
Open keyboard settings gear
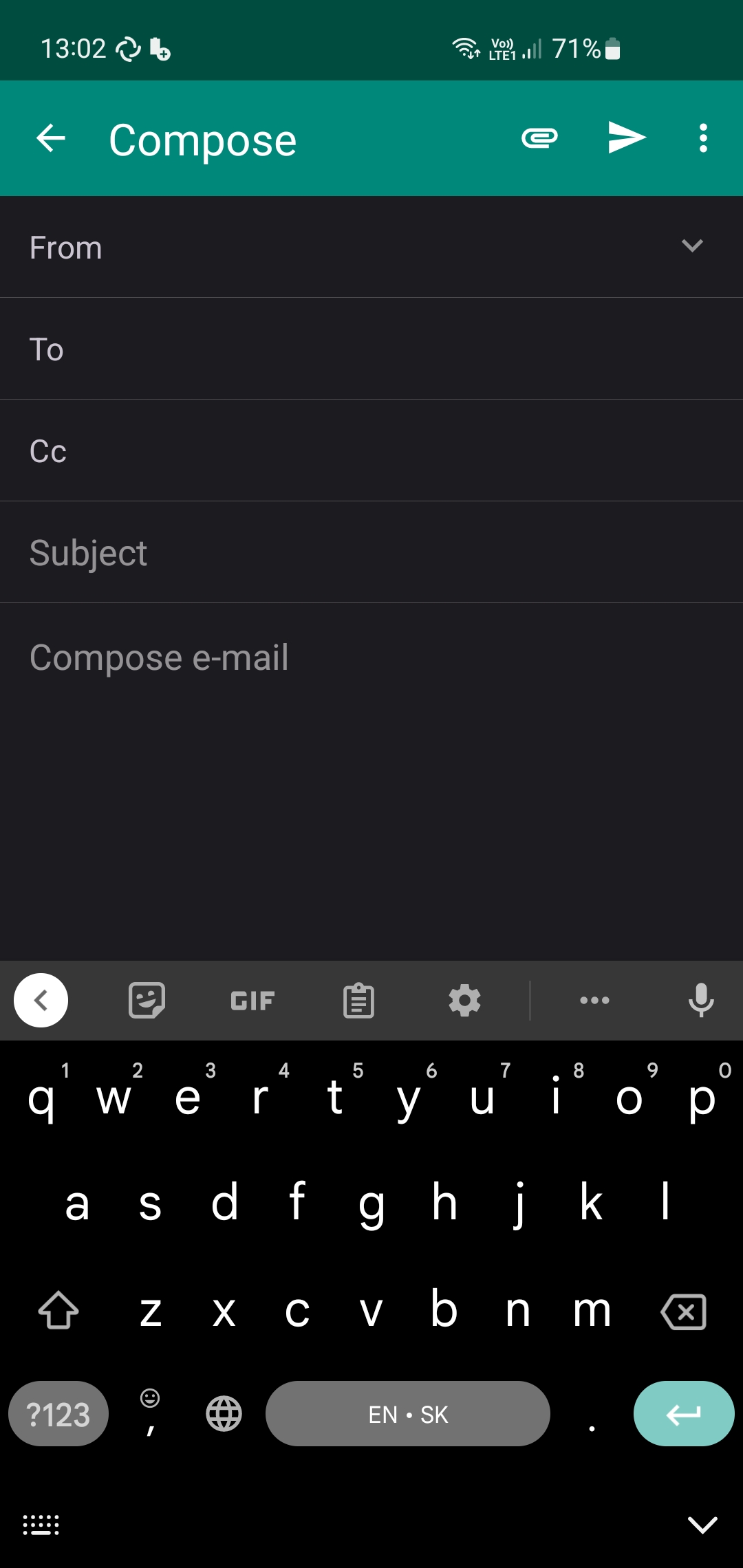(x=464, y=1000)
